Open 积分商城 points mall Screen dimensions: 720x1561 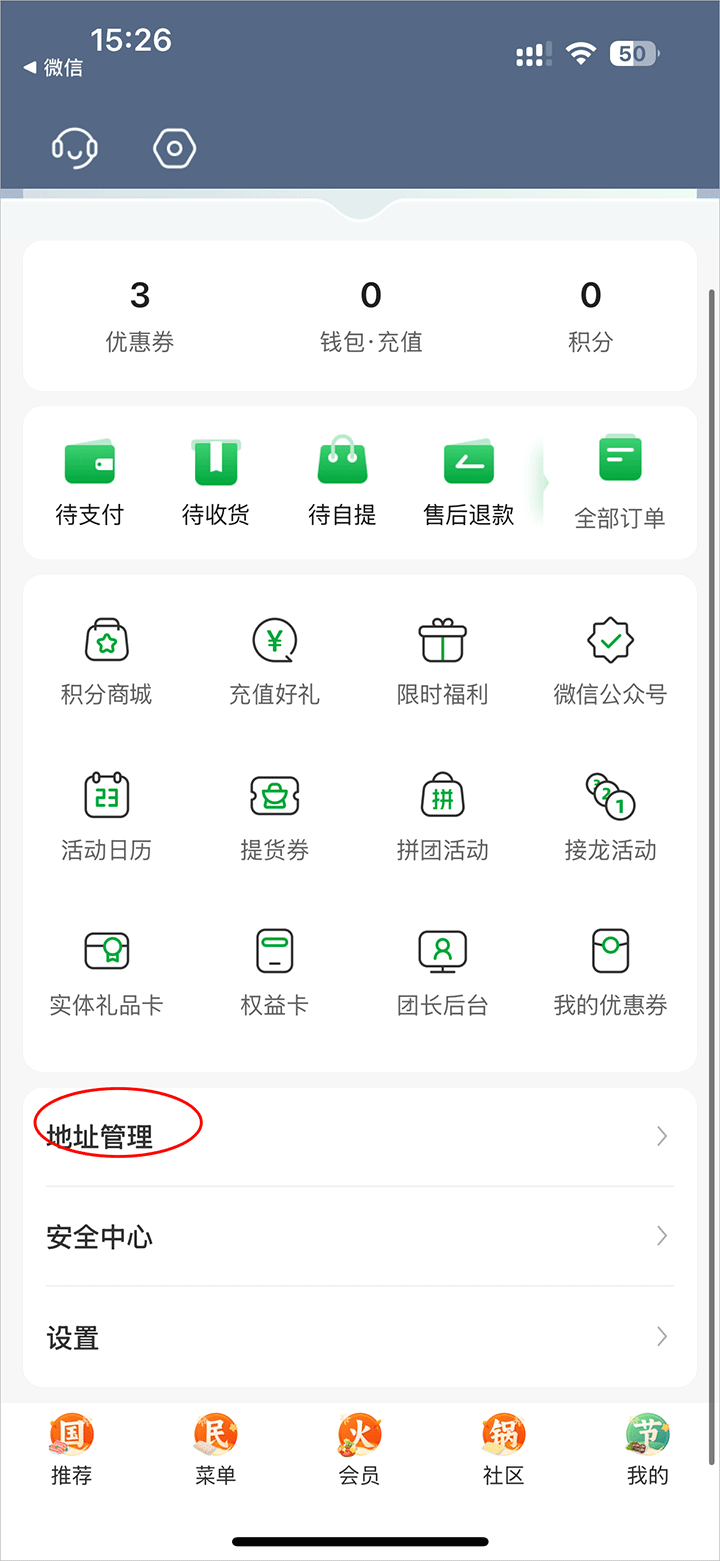click(106, 660)
